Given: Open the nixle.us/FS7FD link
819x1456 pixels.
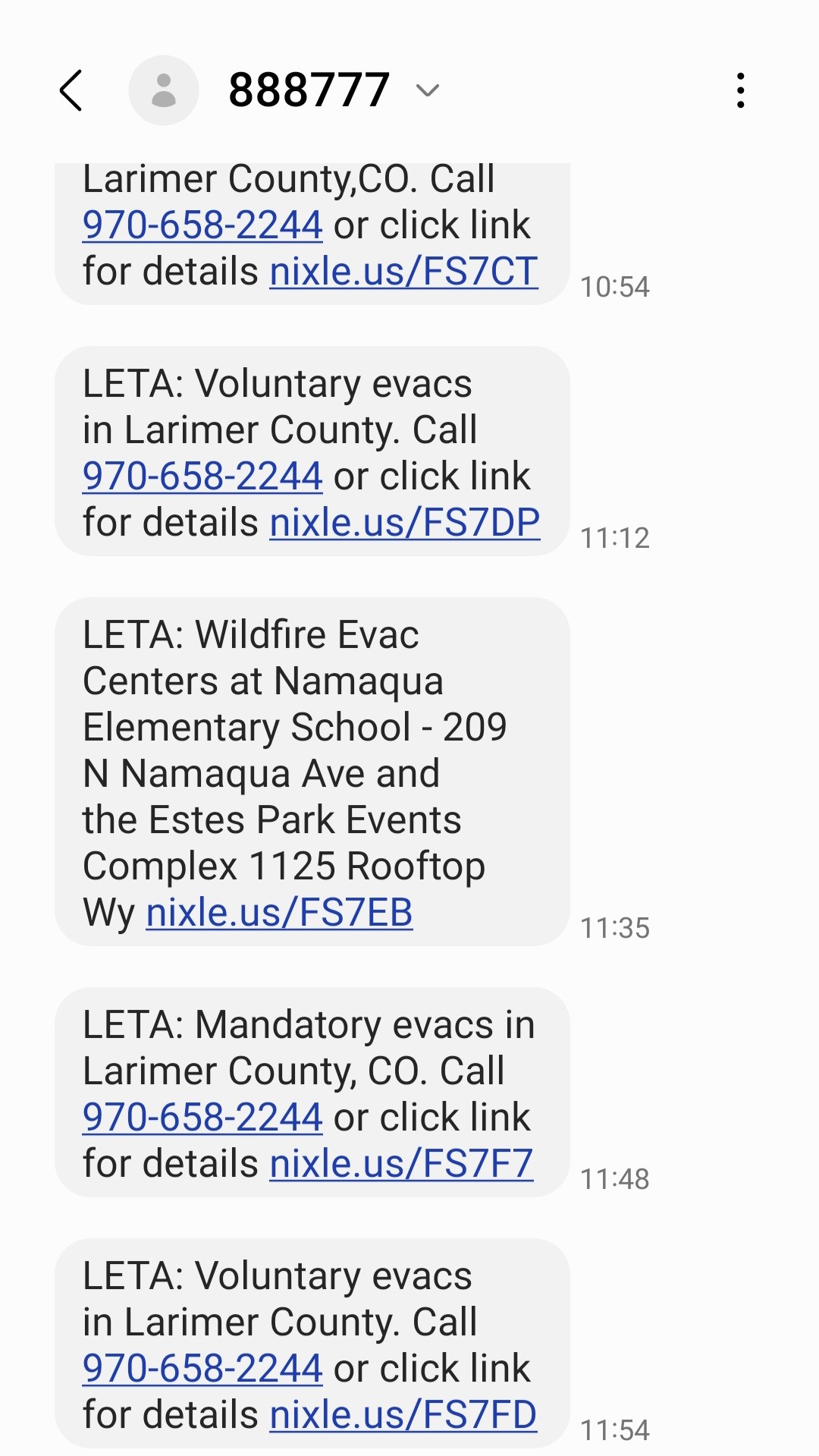Looking at the screenshot, I should pos(403,1415).
